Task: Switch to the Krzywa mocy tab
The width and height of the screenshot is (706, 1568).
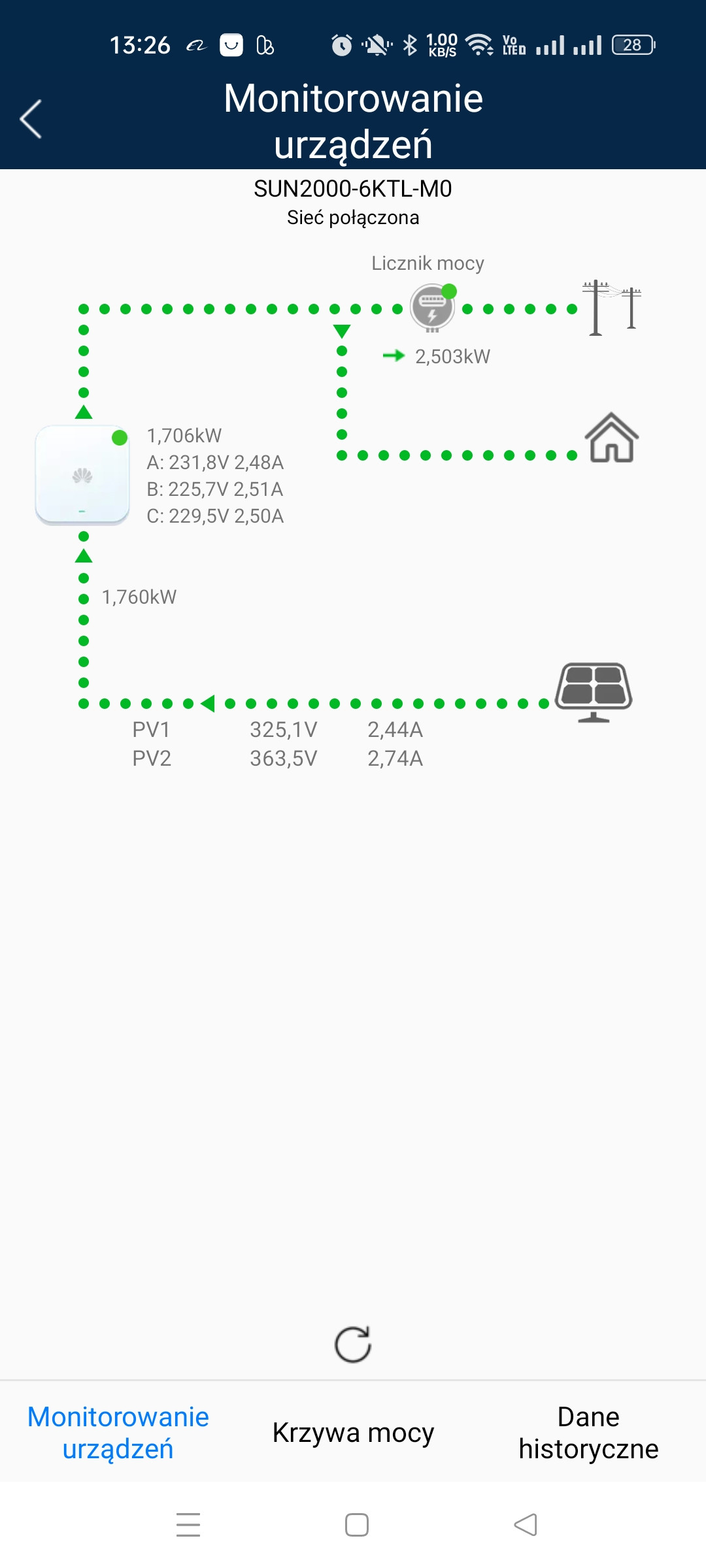Action: coord(353,1432)
